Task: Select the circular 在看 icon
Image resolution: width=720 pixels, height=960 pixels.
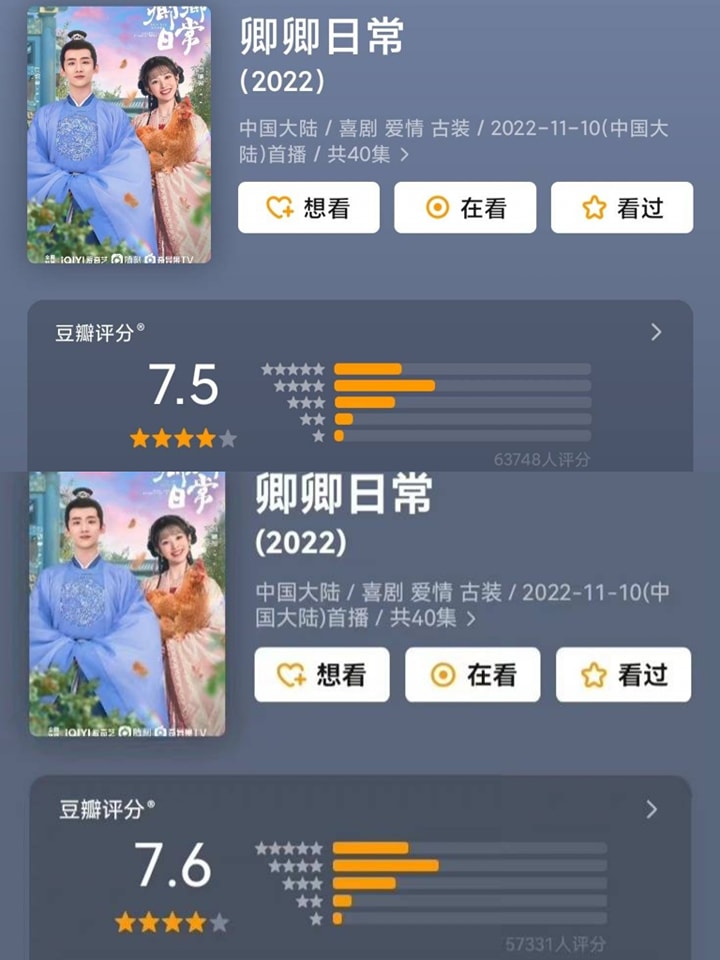Action: (x=435, y=207)
